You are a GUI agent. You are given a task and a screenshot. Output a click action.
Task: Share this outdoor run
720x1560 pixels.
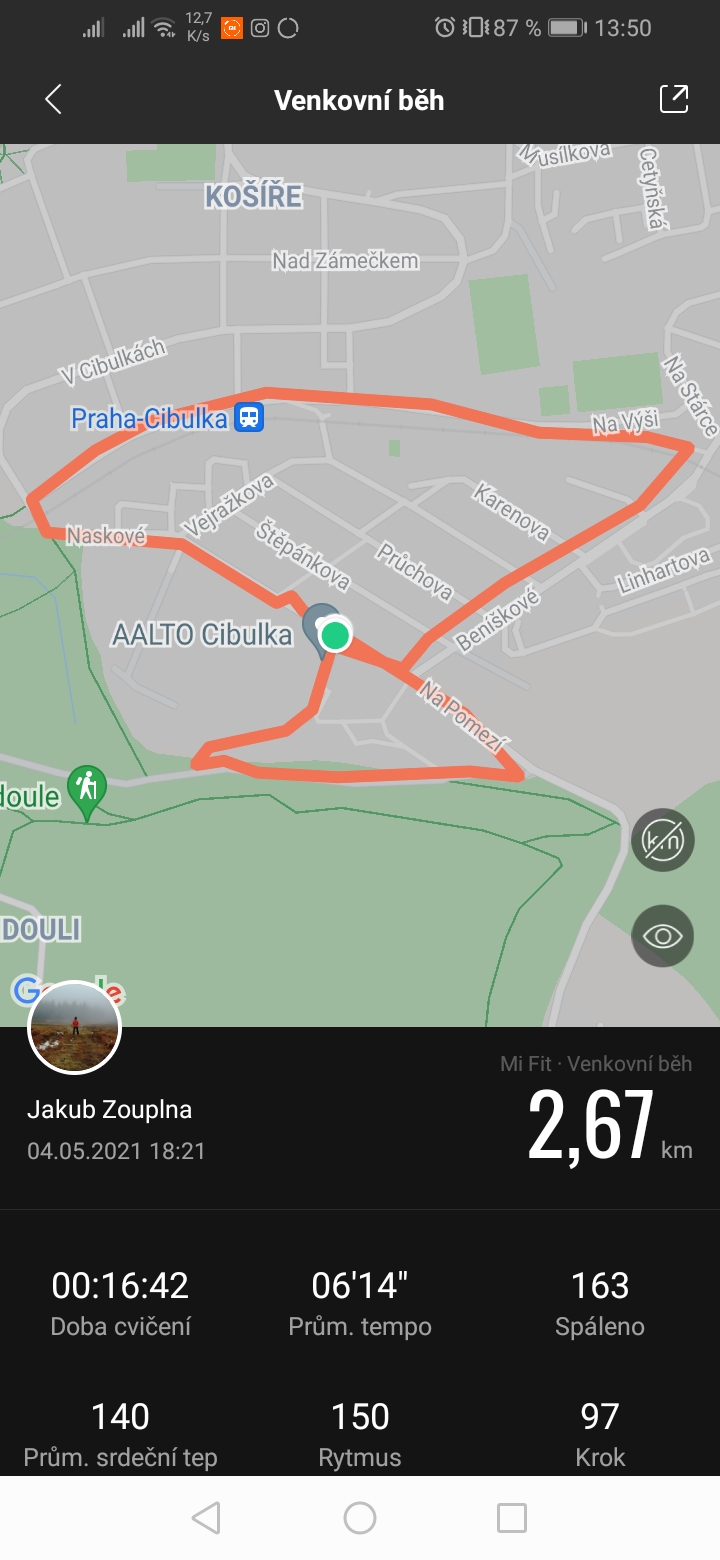click(x=674, y=99)
